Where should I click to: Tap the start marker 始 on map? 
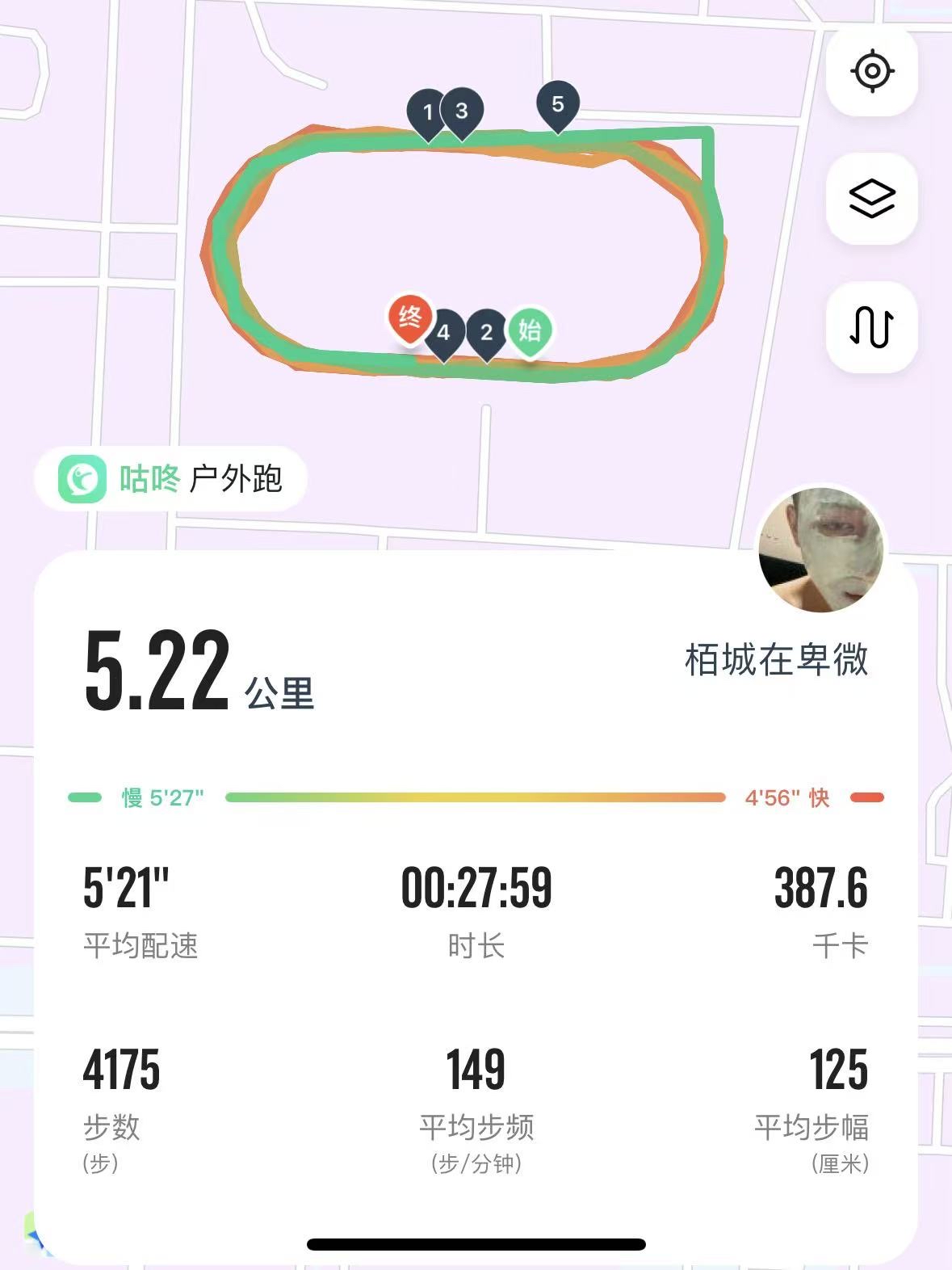coord(530,330)
